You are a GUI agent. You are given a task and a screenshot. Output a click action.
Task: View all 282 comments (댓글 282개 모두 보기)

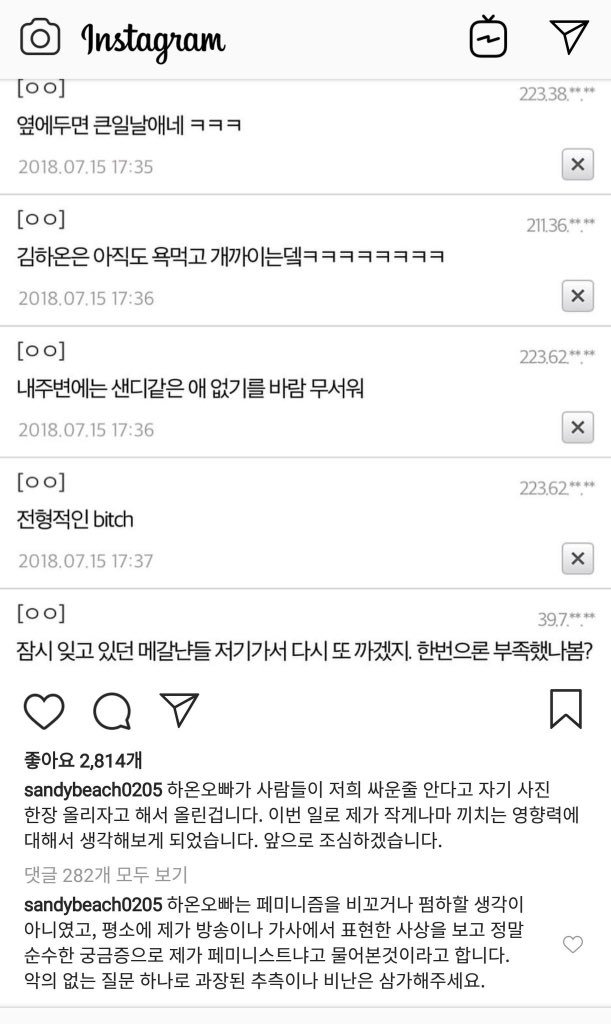(x=105, y=875)
